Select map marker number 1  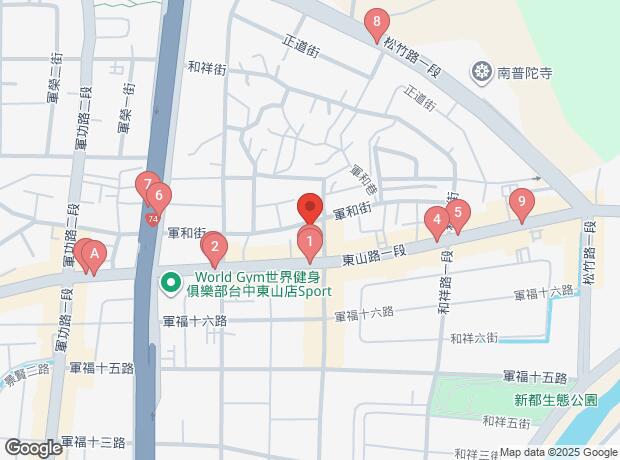coord(310,241)
